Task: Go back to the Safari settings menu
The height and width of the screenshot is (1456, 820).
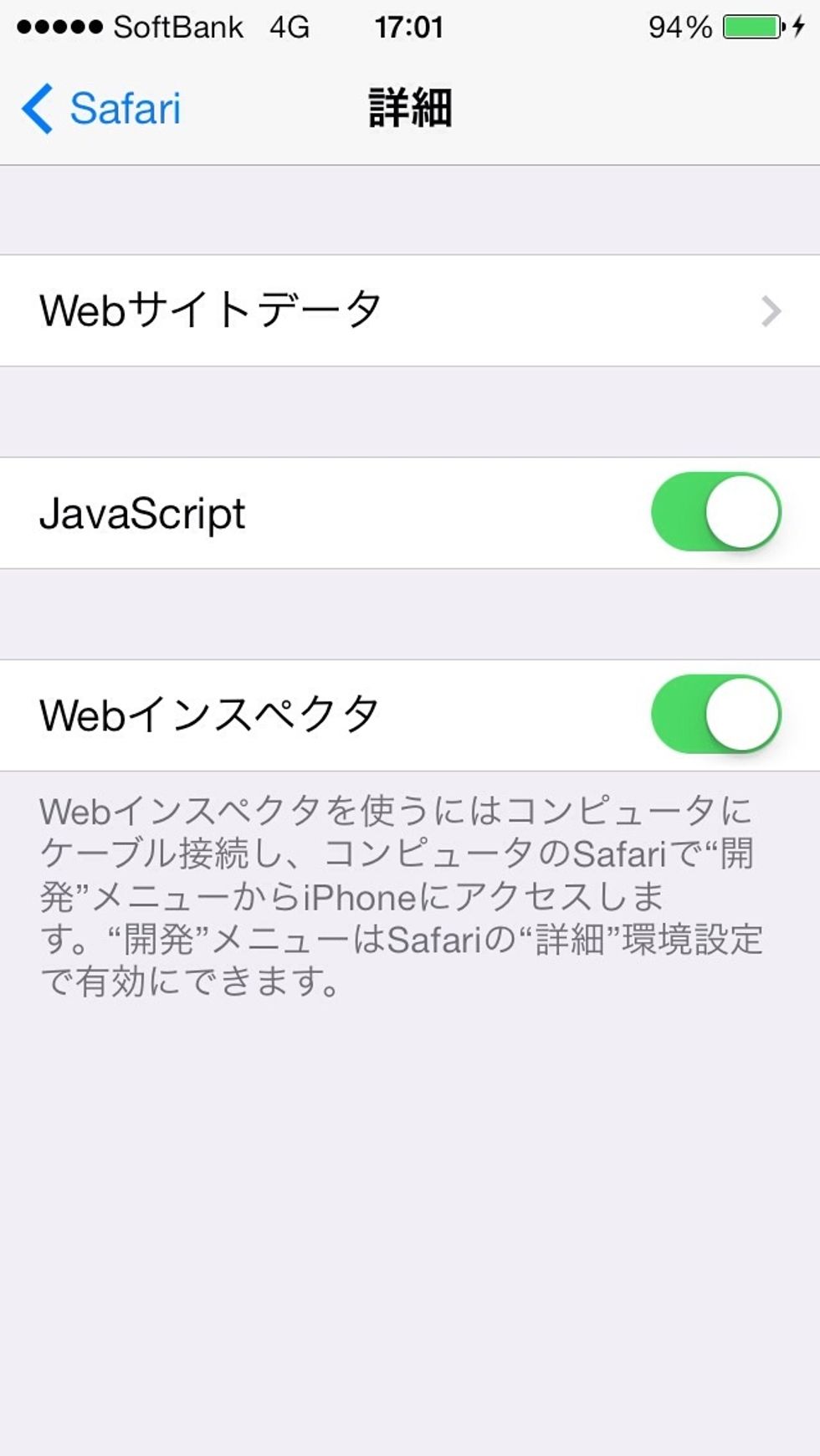Action: 100,107
